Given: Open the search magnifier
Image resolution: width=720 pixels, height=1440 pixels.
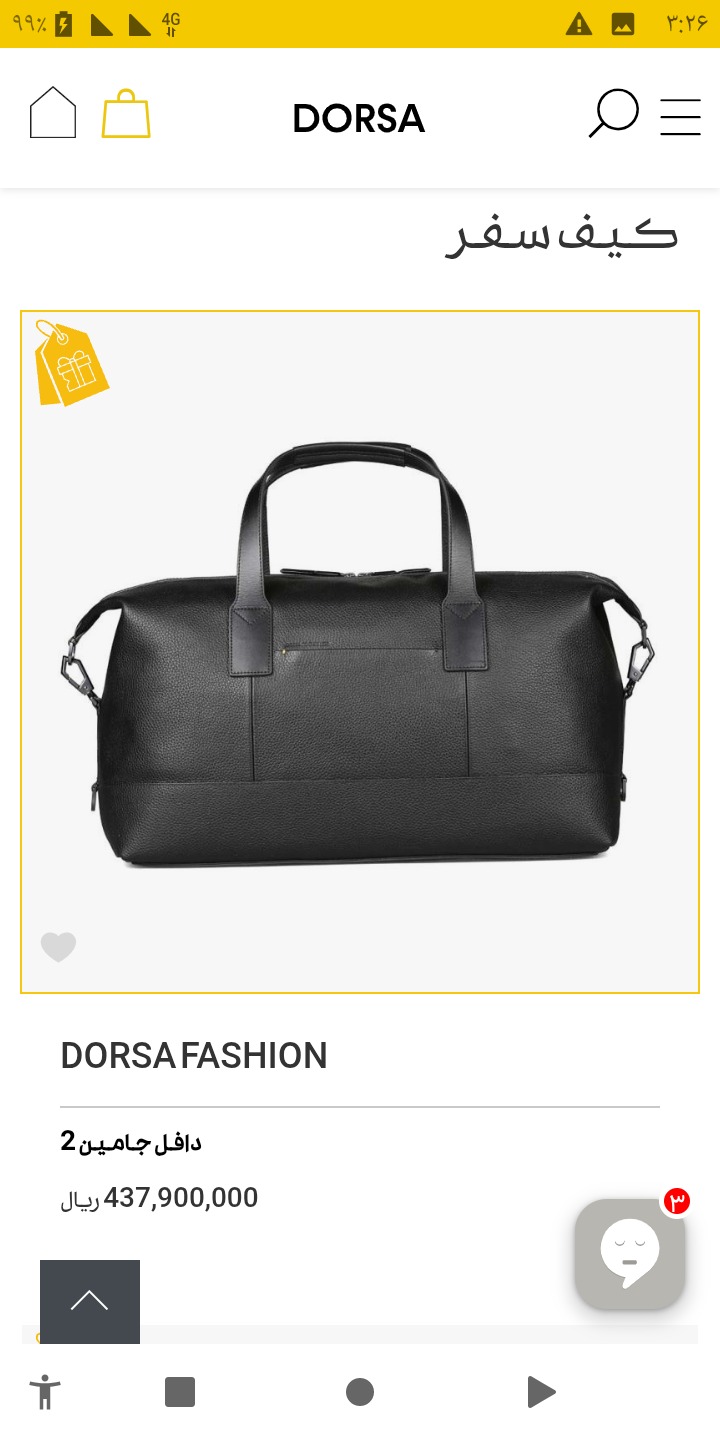Looking at the screenshot, I should 613,114.
